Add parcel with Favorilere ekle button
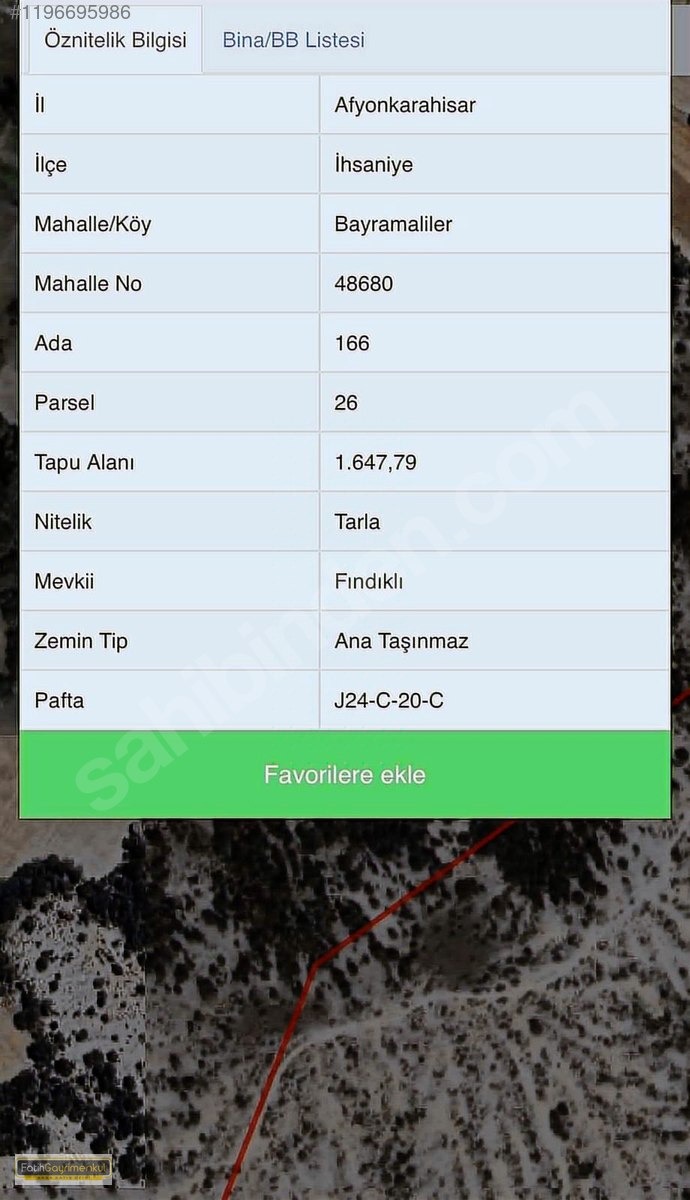690x1200 pixels. [345, 775]
